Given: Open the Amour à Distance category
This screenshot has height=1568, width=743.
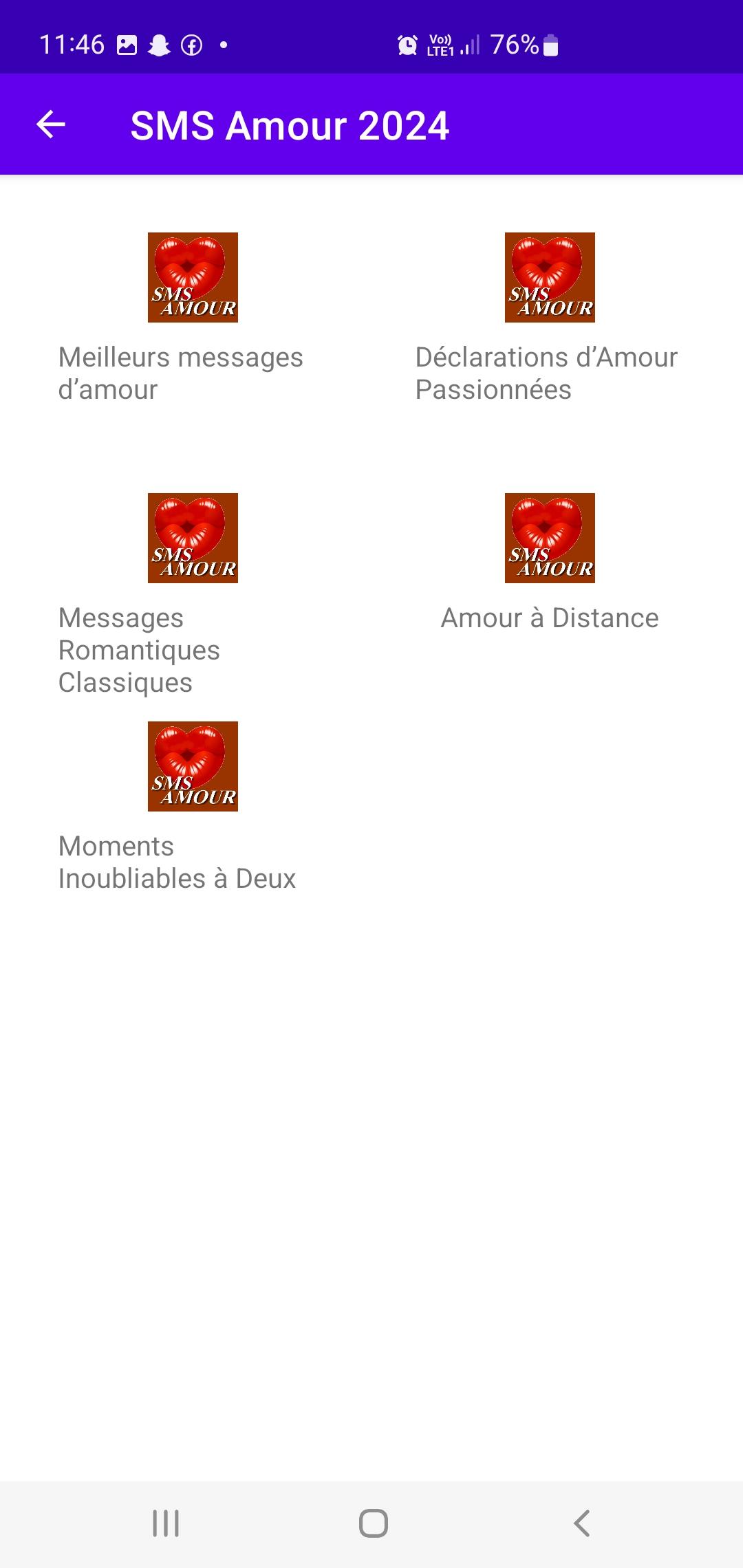Looking at the screenshot, I should coord(550,563).
